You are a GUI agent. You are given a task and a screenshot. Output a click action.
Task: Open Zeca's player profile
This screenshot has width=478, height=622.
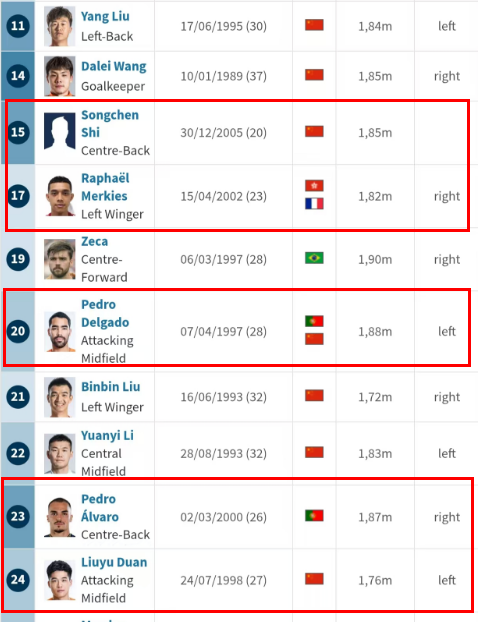(94, 241)
